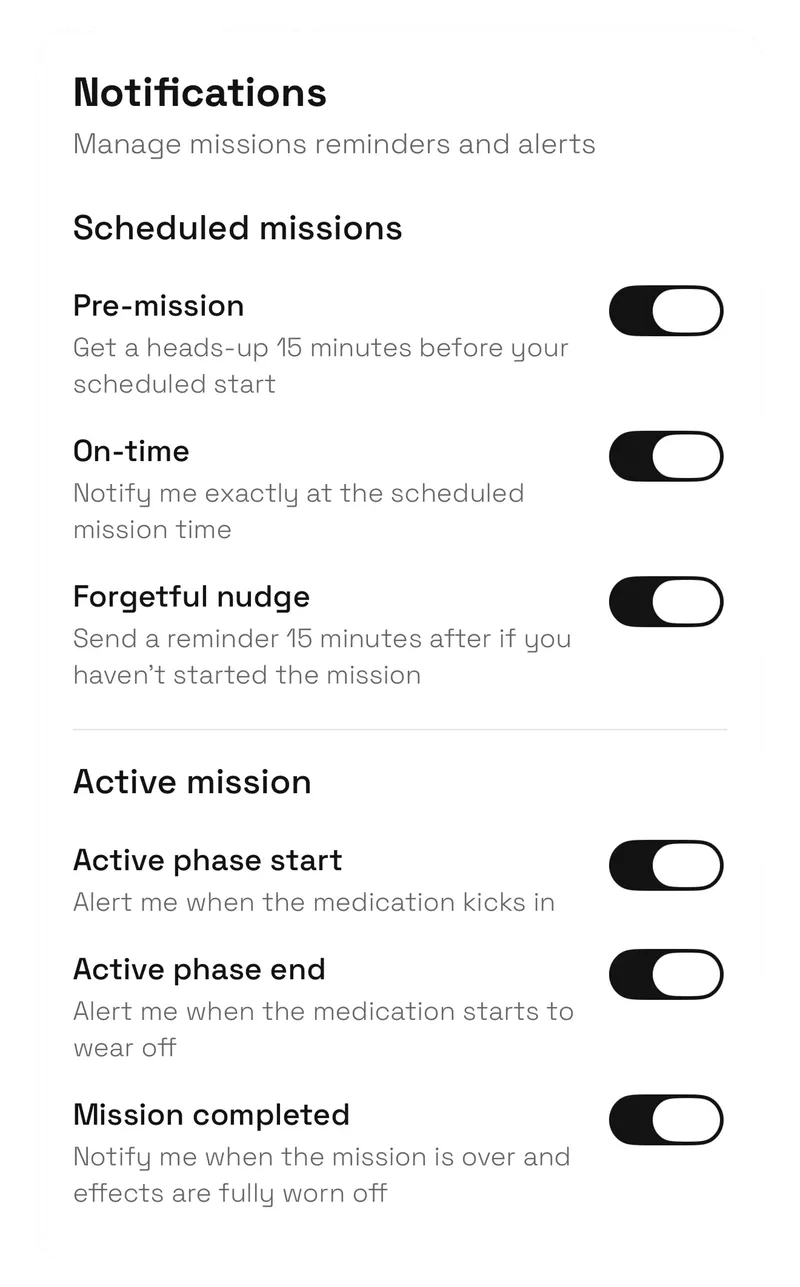Select the On-time notification row

(x=131, y=451)
